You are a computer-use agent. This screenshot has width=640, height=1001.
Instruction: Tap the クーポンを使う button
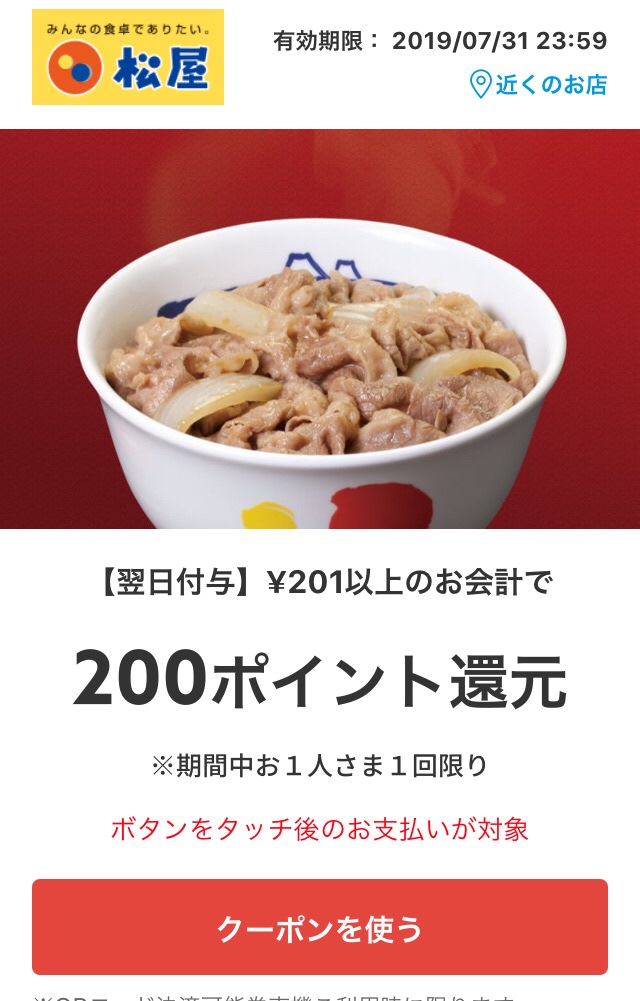click(320, 927)
